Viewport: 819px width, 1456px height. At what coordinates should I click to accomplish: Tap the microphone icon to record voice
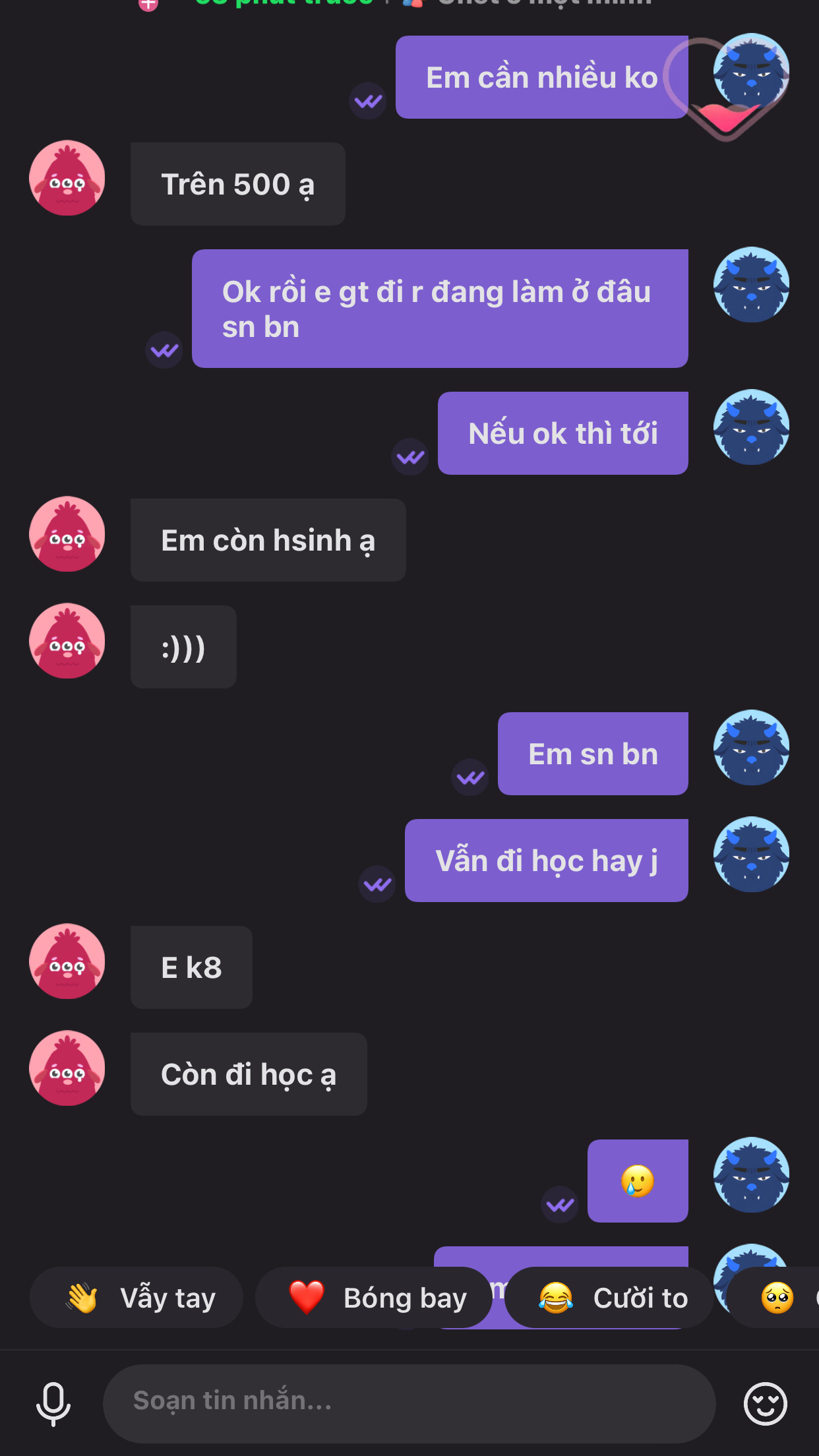(53, 1403)
